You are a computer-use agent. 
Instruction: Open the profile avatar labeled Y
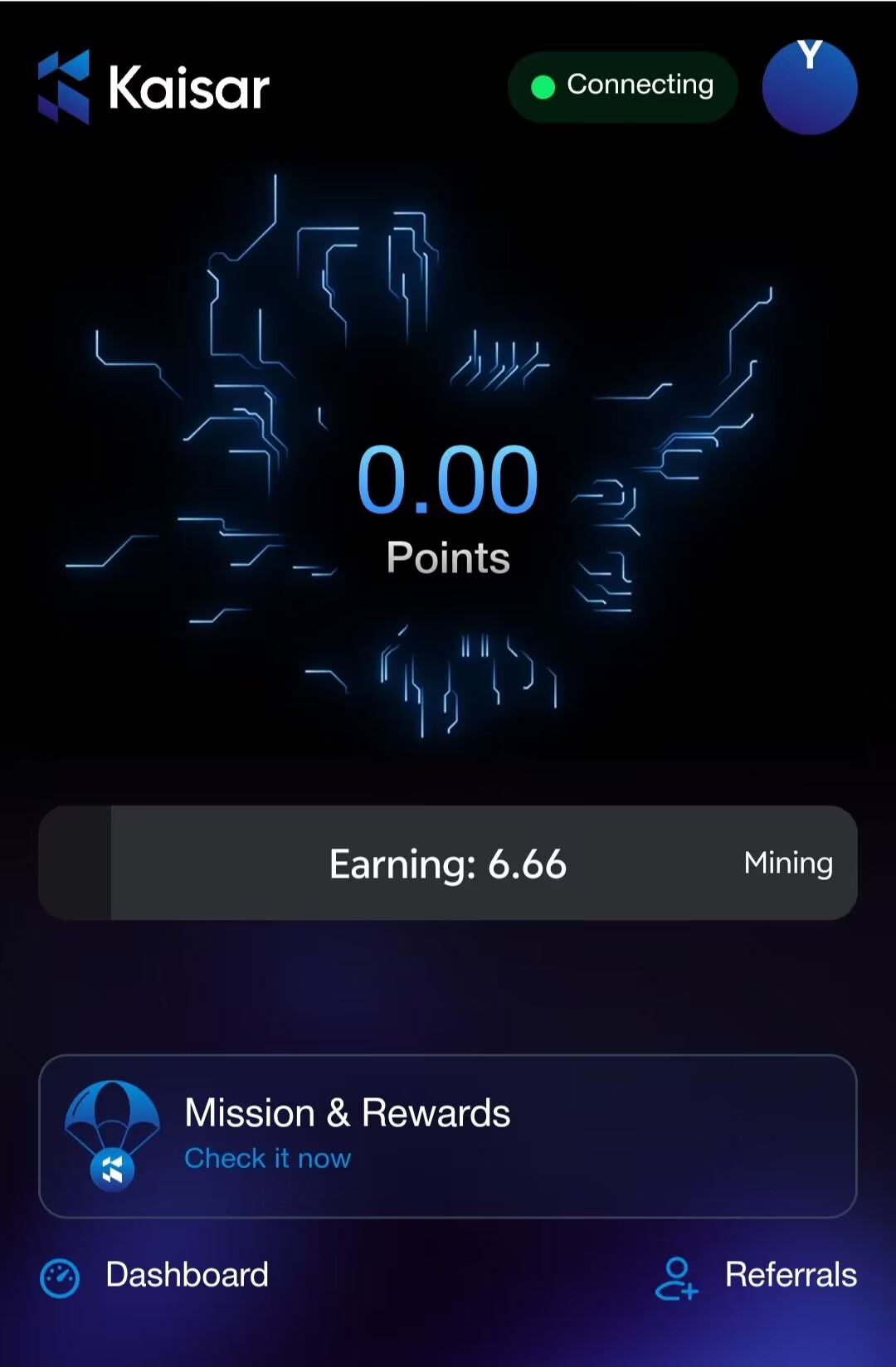(809, 87)
